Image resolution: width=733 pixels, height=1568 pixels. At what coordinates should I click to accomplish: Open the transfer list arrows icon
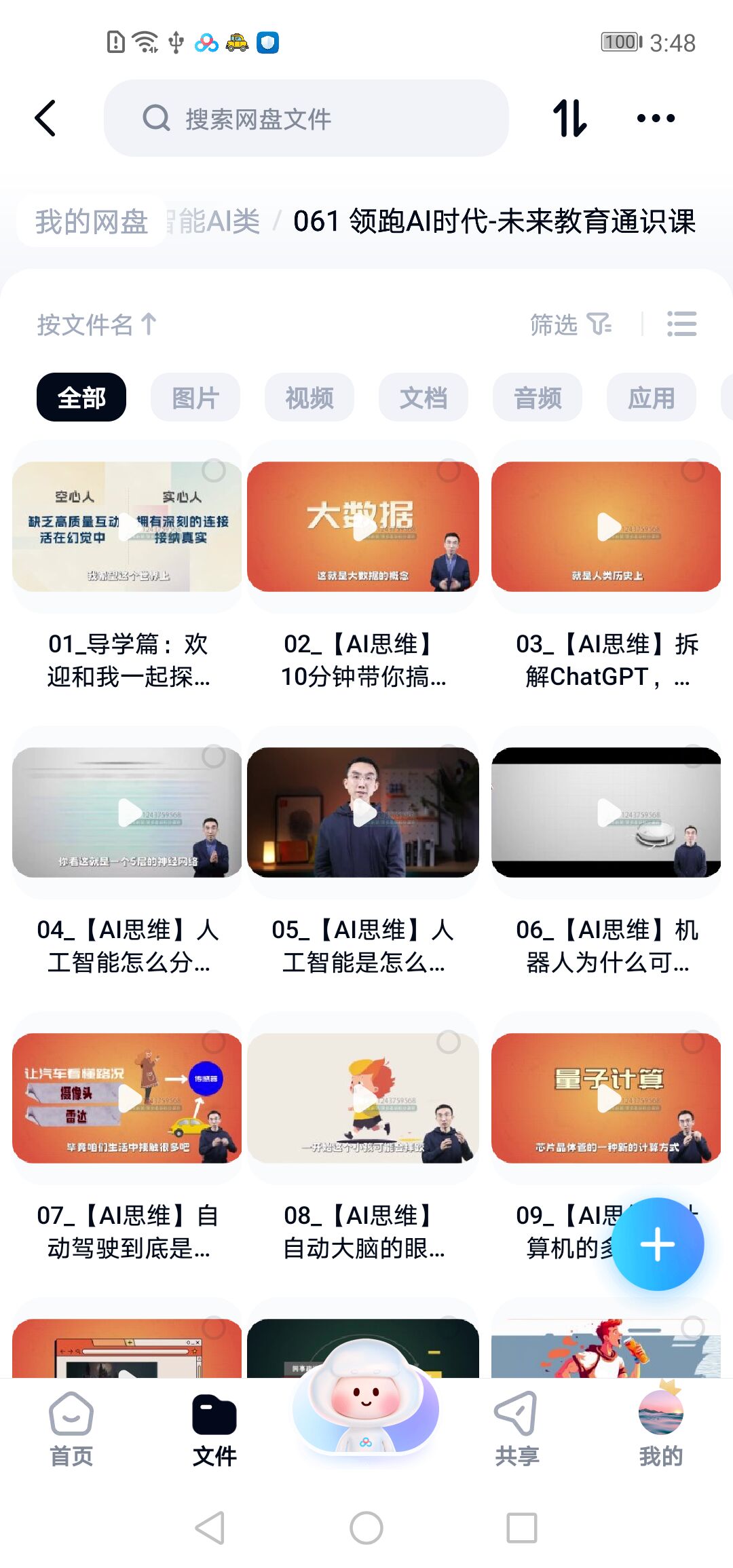coord(569,118)
